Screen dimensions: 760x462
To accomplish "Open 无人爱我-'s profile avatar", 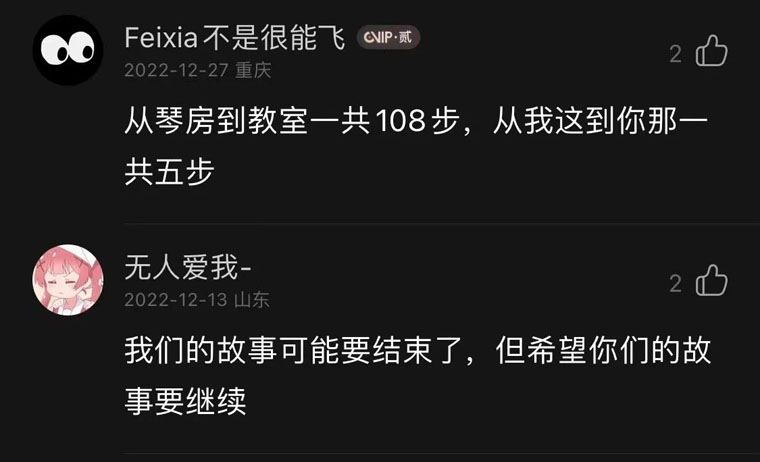I will point(68,280).
